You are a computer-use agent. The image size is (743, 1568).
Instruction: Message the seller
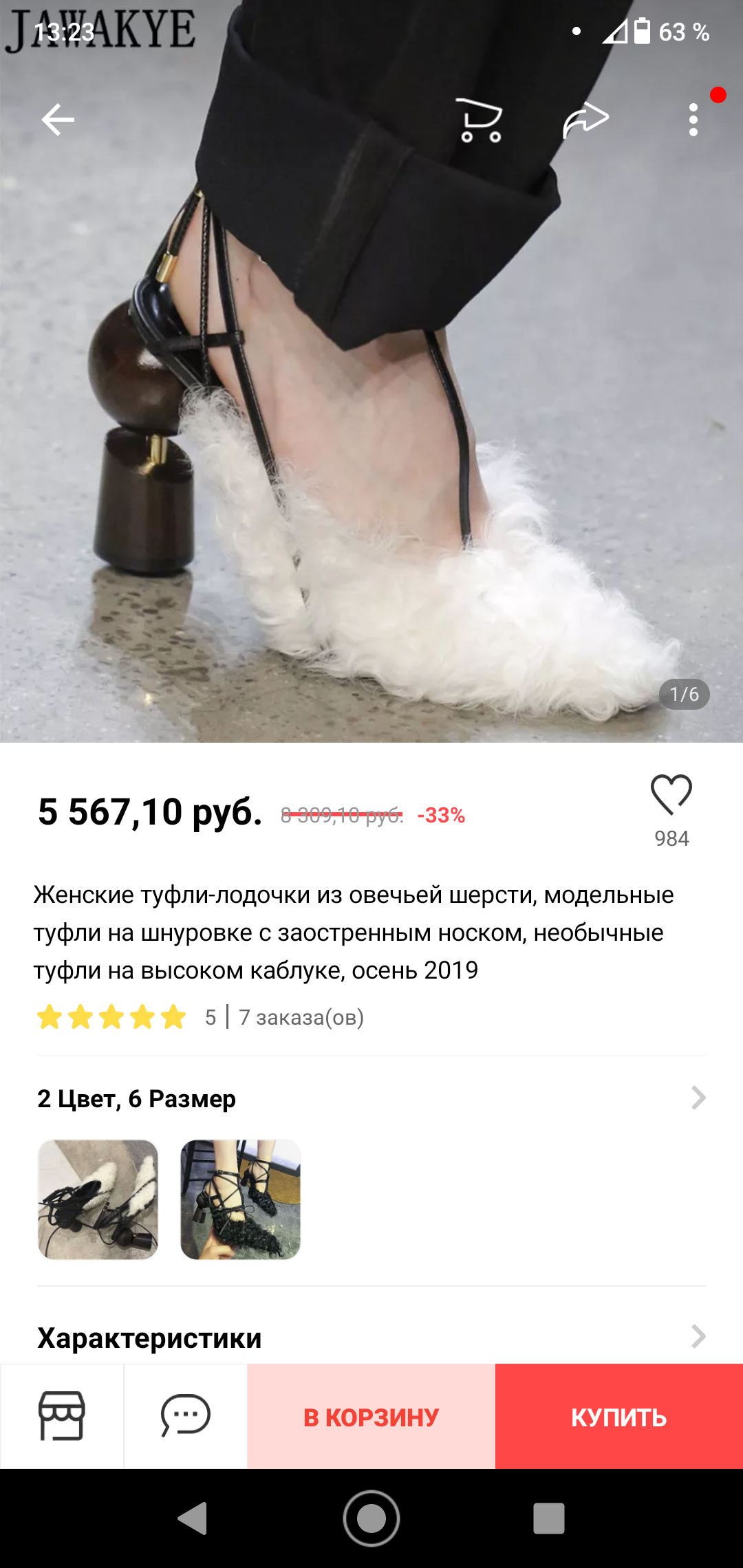(x=186, y=1417)
